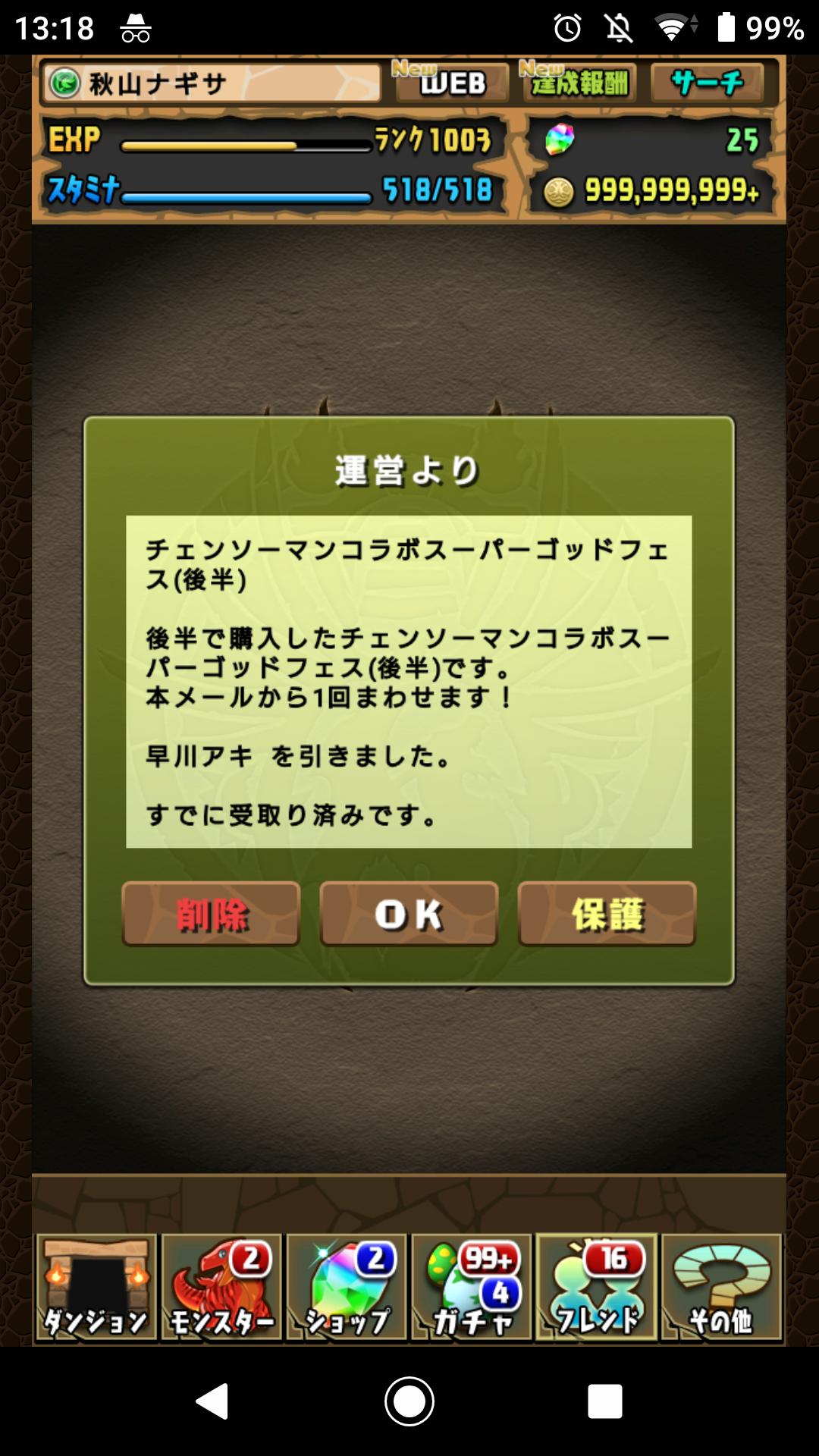The width and height of the screenshot is (819, 1456).
Task: Select the フレンド tab
Action: [x=597, y=1288]
